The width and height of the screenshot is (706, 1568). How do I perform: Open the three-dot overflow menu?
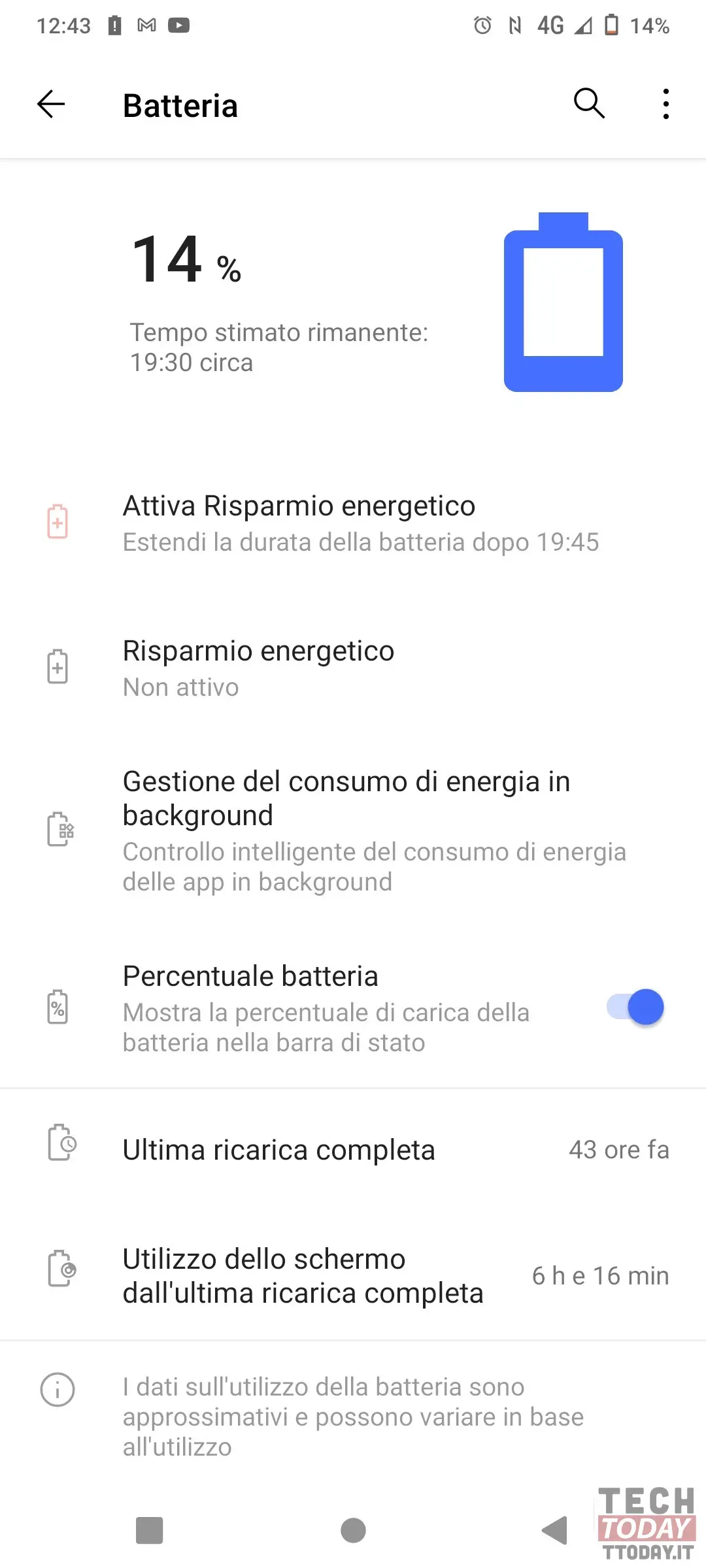[665, 104]
